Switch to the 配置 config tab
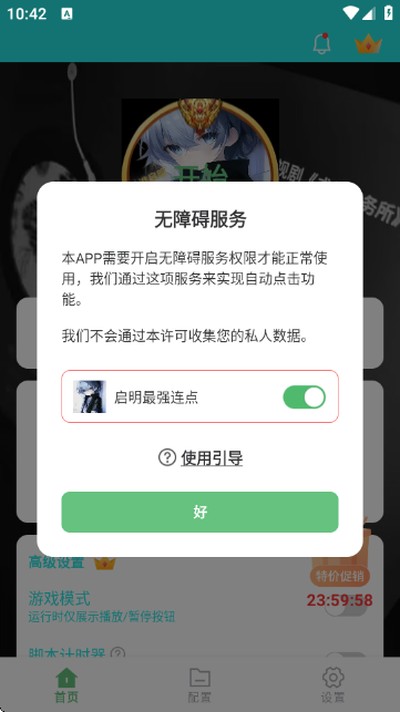Viewport: 400px width, 712px height. point(200,685)
